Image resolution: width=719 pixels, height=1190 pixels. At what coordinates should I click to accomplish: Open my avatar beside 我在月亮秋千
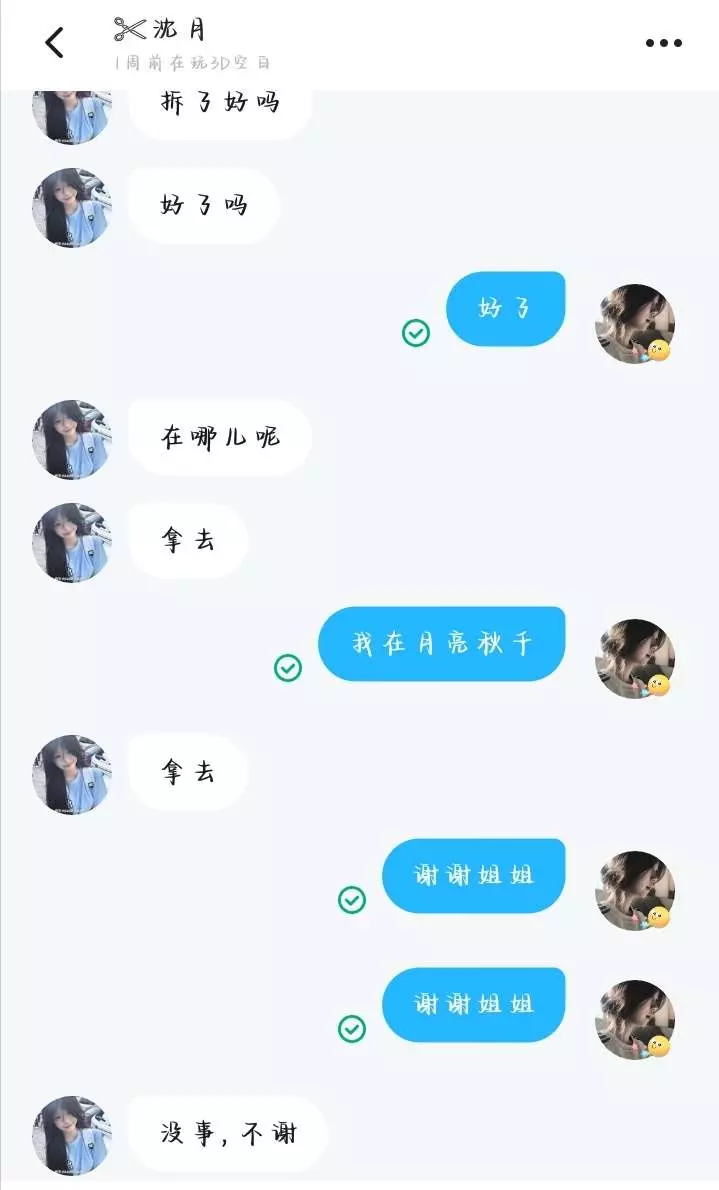tap(635, 659)
